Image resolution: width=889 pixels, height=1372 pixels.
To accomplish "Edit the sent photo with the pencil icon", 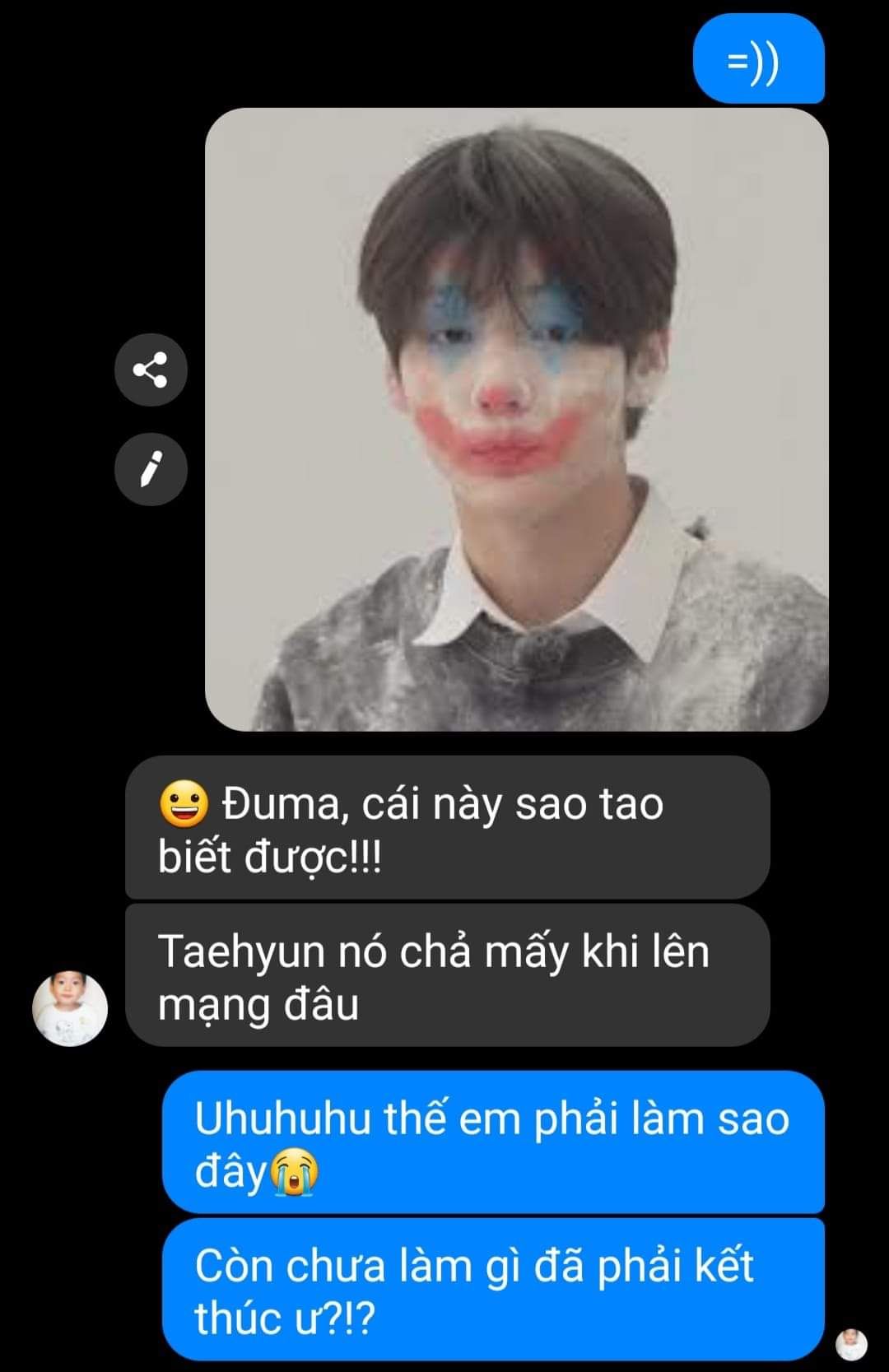I will tap(151, 469).
